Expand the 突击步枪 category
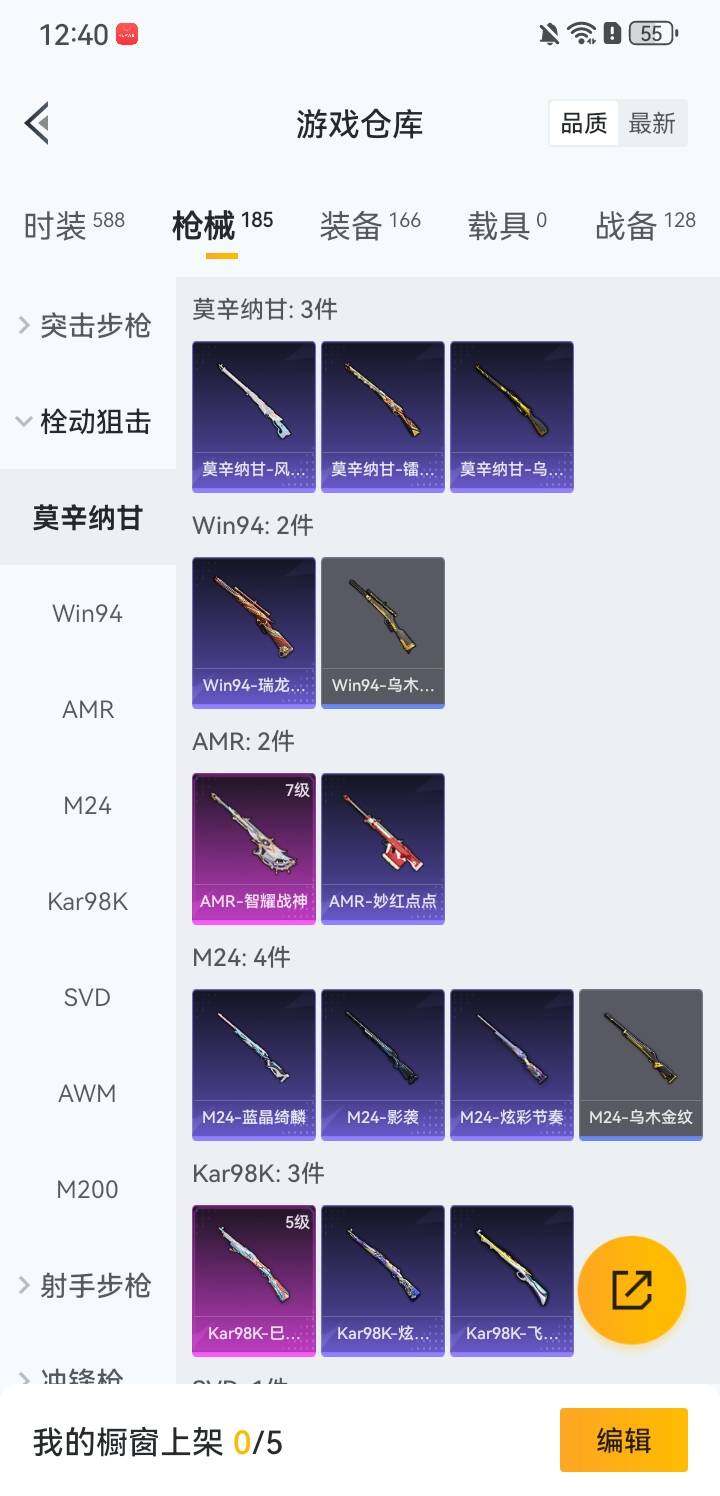 pyautogui.click(x=88, y=325)
